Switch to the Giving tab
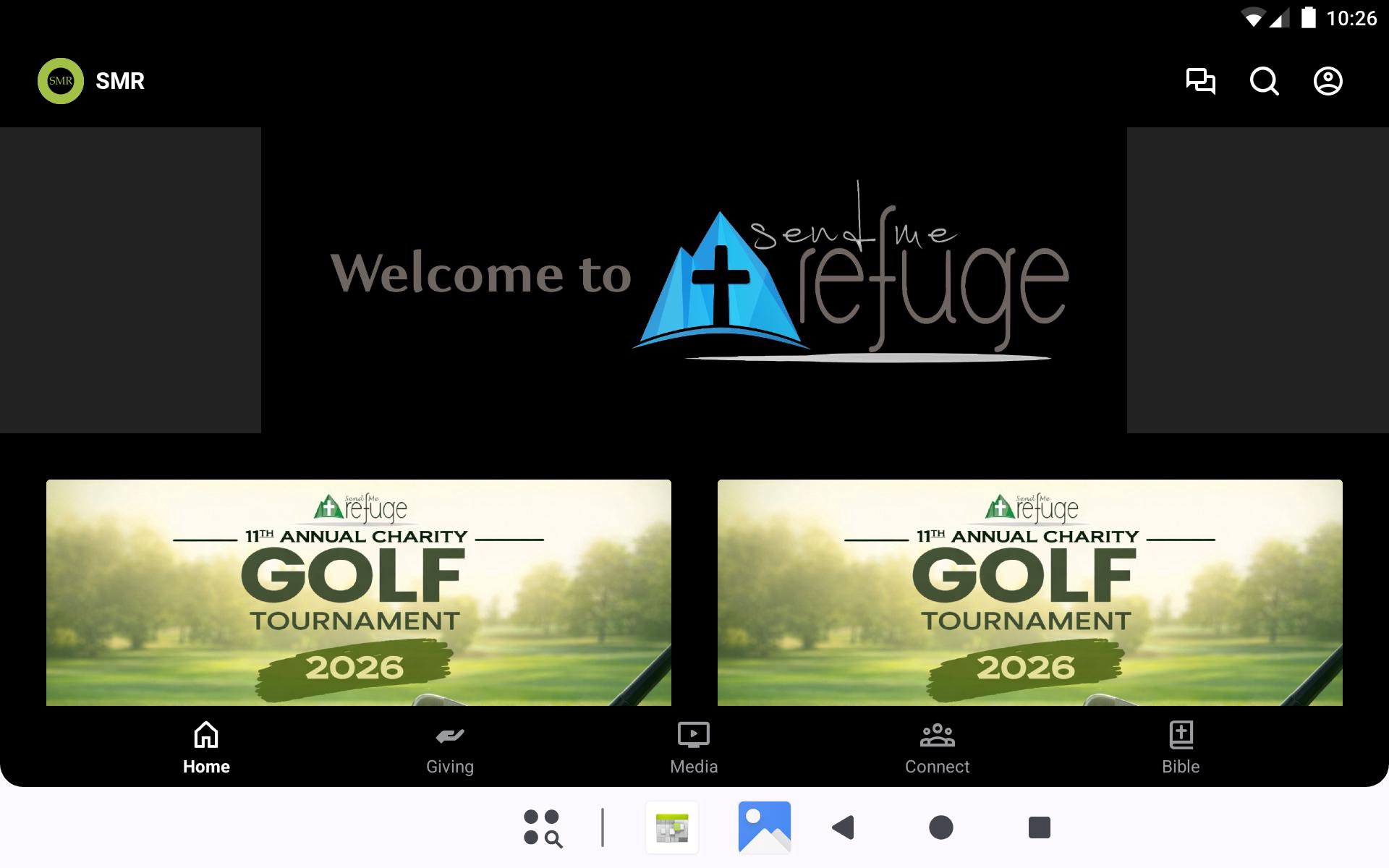This screenshot has width=1389, height=868. (450, 749)
